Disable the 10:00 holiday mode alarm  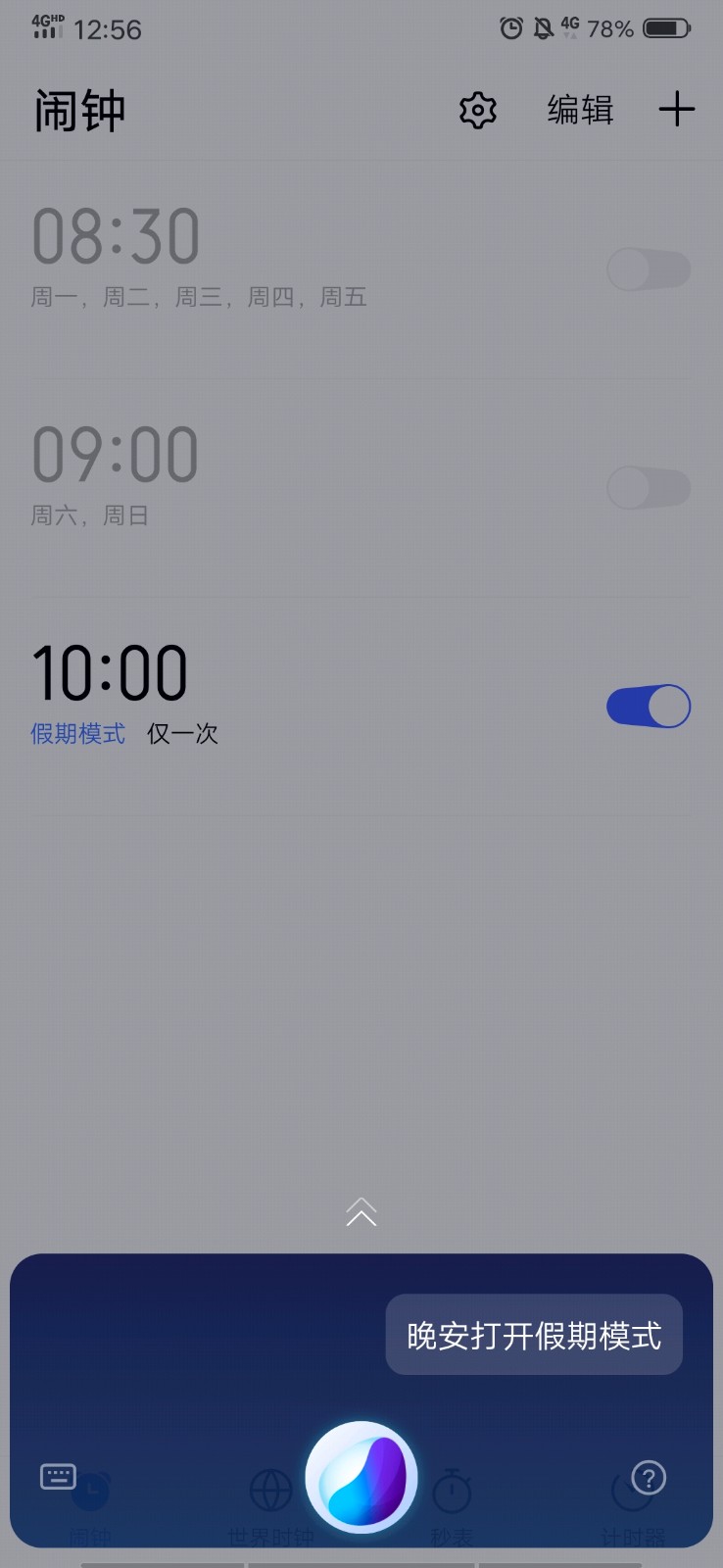[649, 706]
